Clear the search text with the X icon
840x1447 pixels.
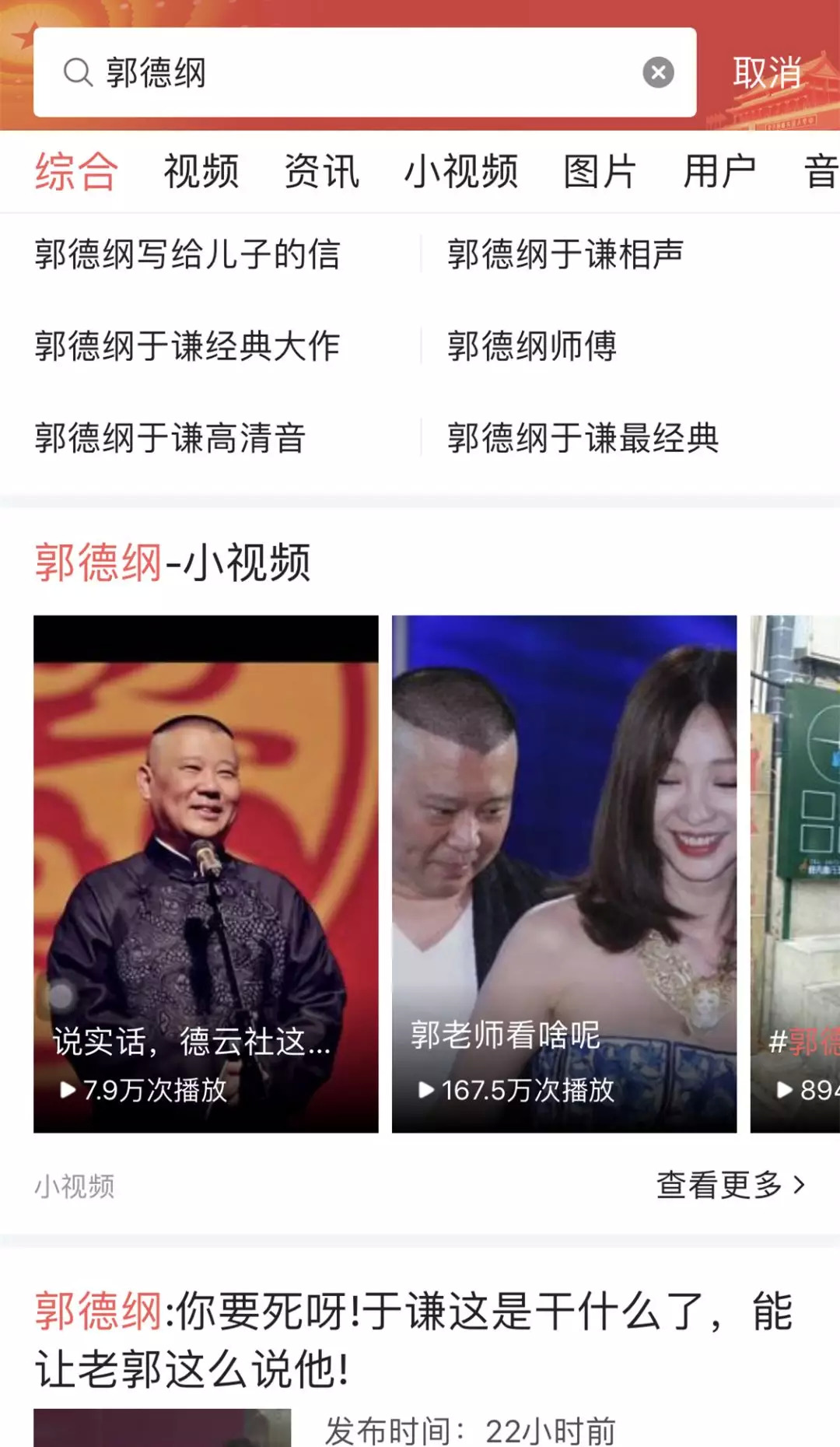[x=658, y=72]
